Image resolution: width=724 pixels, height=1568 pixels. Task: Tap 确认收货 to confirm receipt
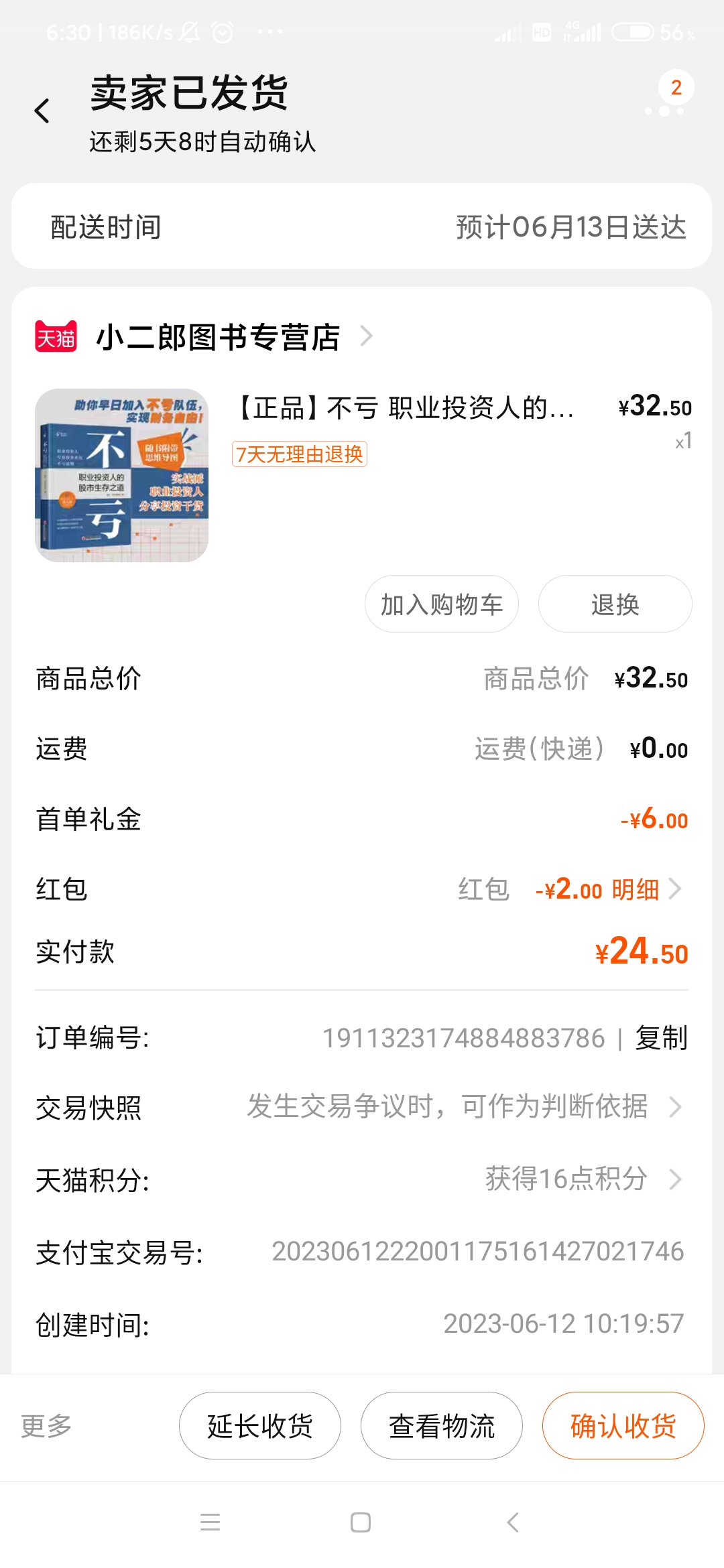point(623,1425)
